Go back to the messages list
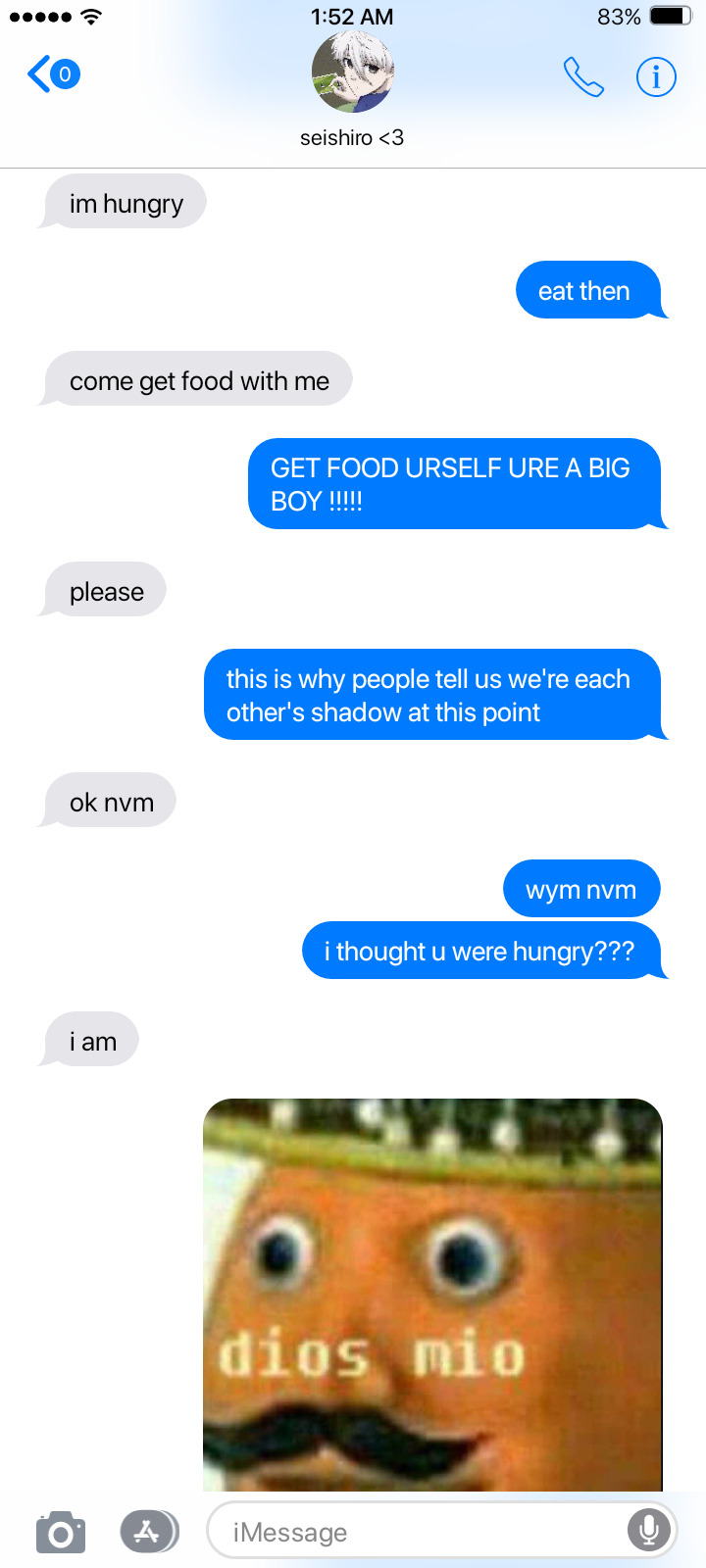 click(51, 74)
